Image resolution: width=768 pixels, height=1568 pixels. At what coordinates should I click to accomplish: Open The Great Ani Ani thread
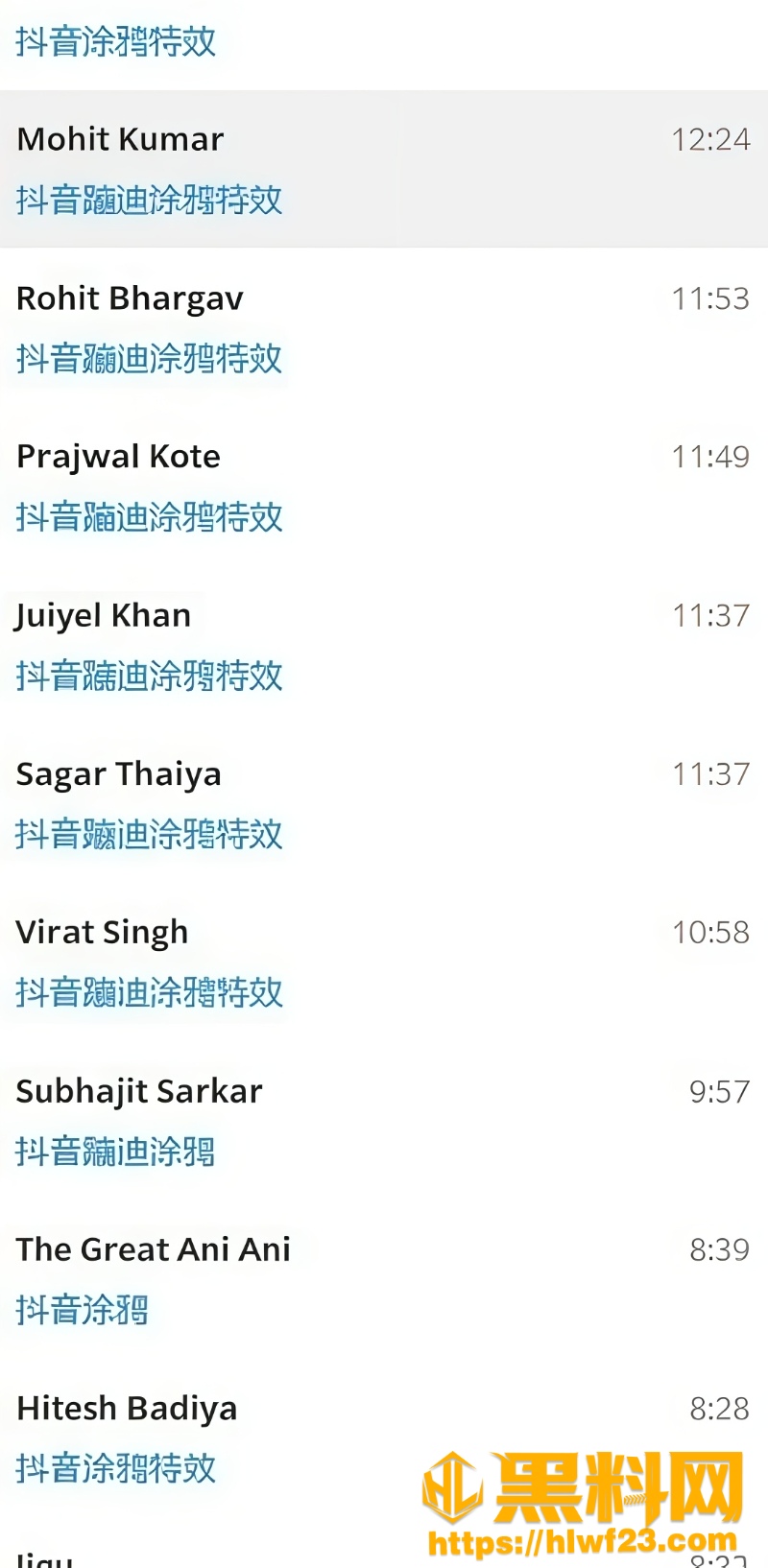click(384, 1278)
